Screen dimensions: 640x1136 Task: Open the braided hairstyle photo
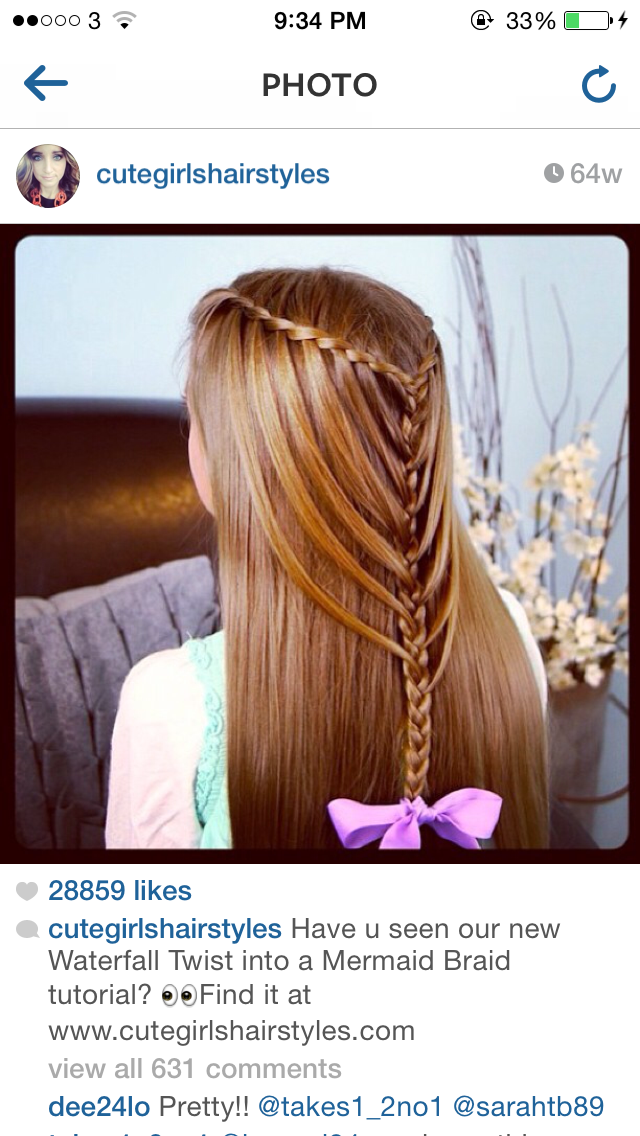coord(321,542)
